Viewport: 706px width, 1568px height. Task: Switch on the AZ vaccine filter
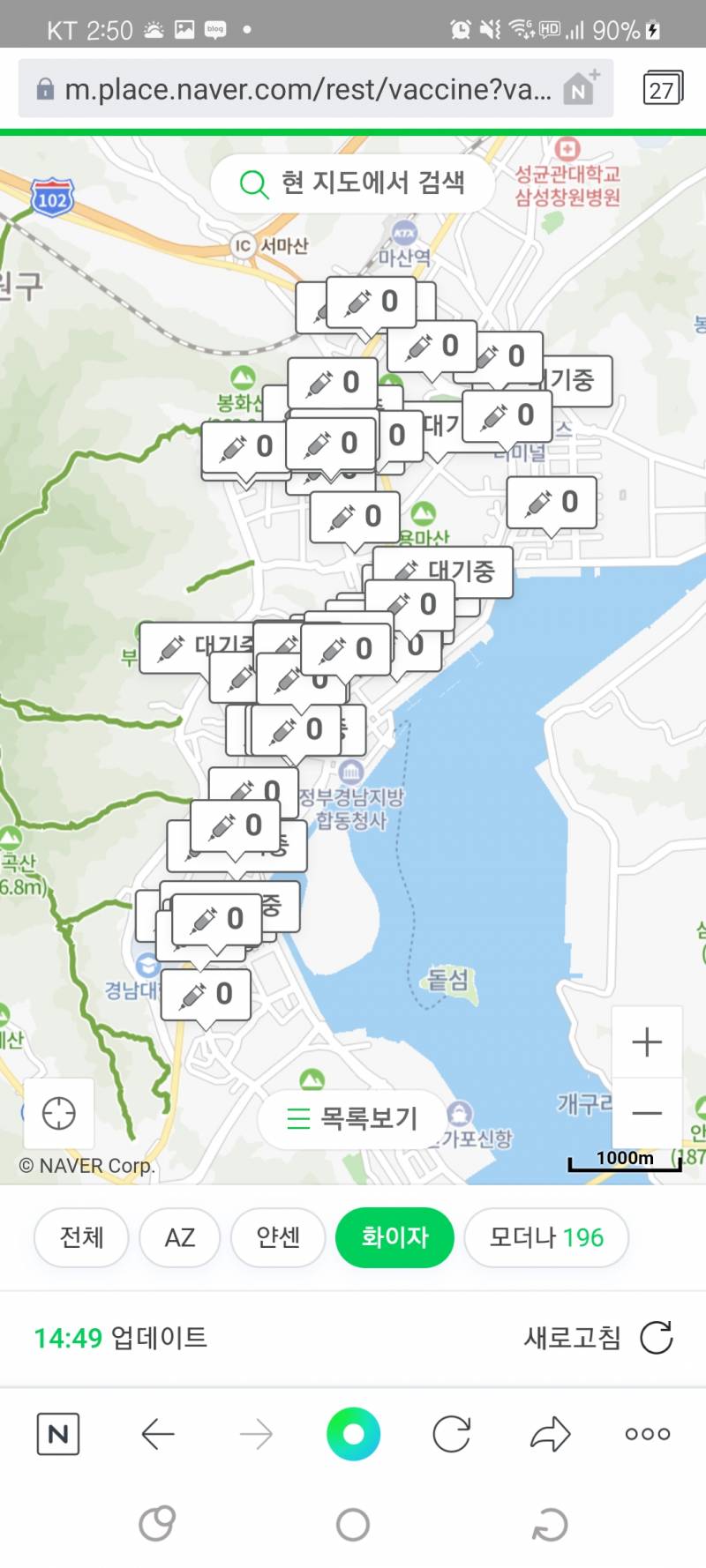pos(178,1237)
